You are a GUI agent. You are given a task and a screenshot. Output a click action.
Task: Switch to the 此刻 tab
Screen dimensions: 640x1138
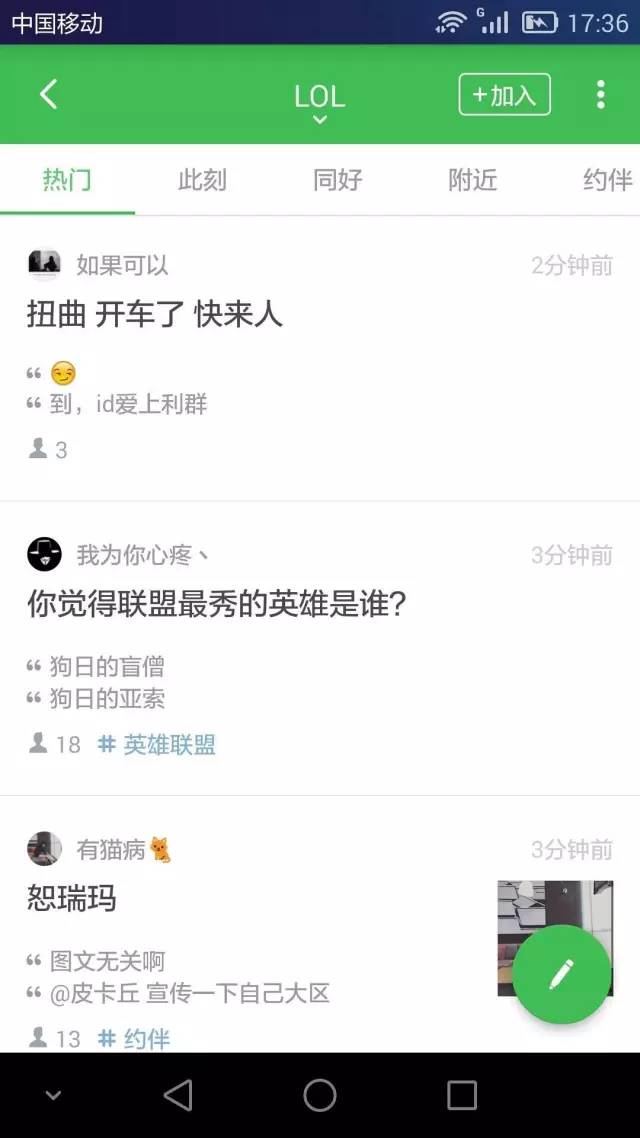tap(202, 180)
